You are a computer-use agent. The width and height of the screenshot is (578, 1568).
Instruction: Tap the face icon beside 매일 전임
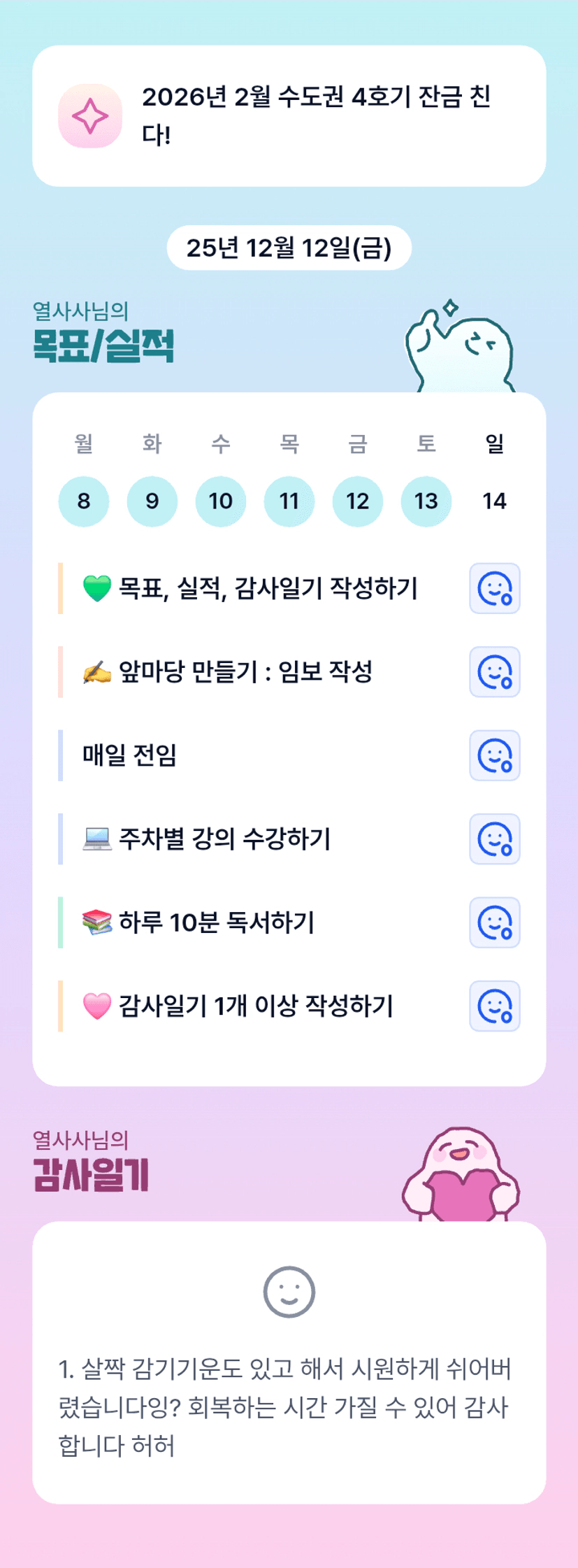coord(495,755)
